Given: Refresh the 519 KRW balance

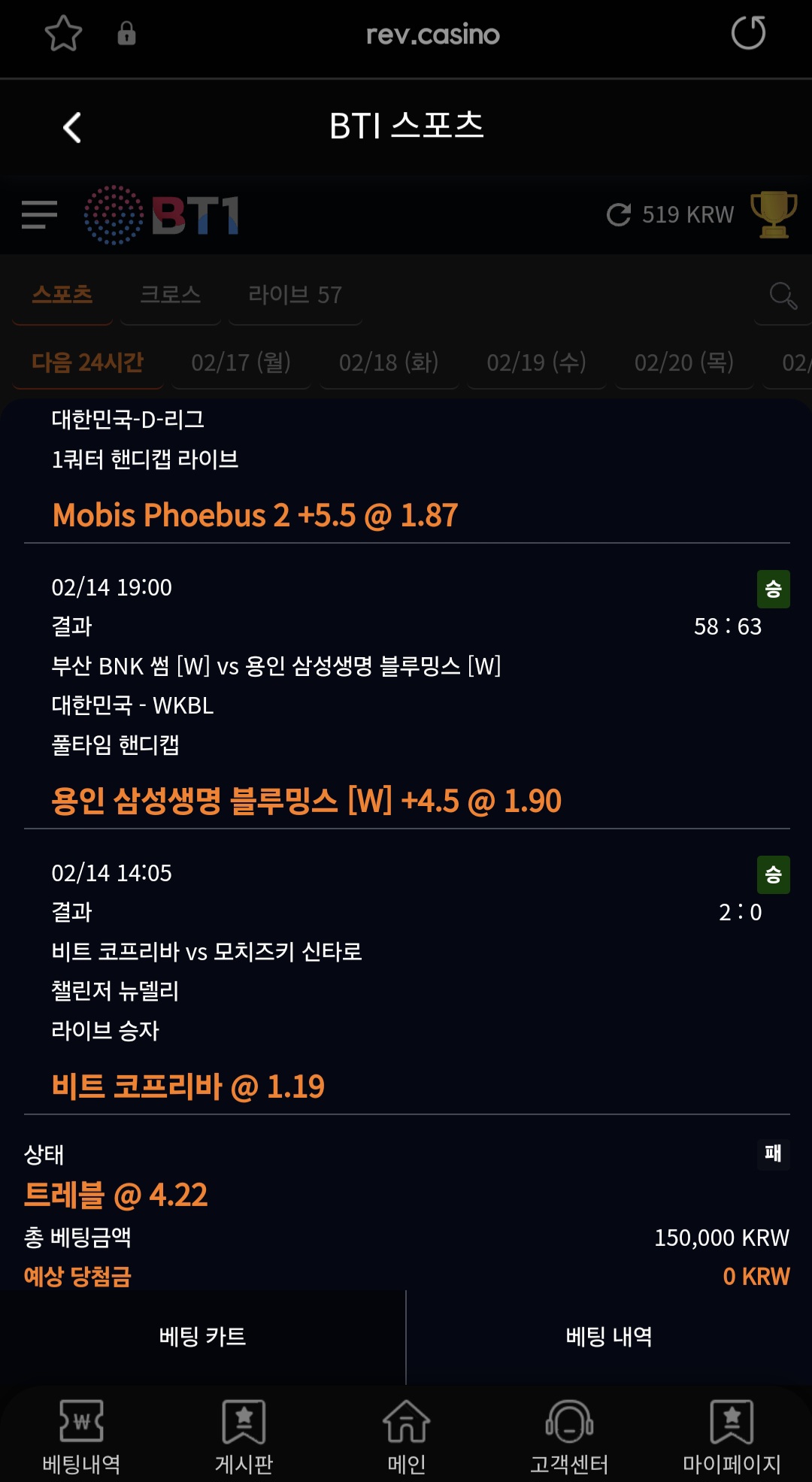Looking at the screenshot, I should click(619, 215).
